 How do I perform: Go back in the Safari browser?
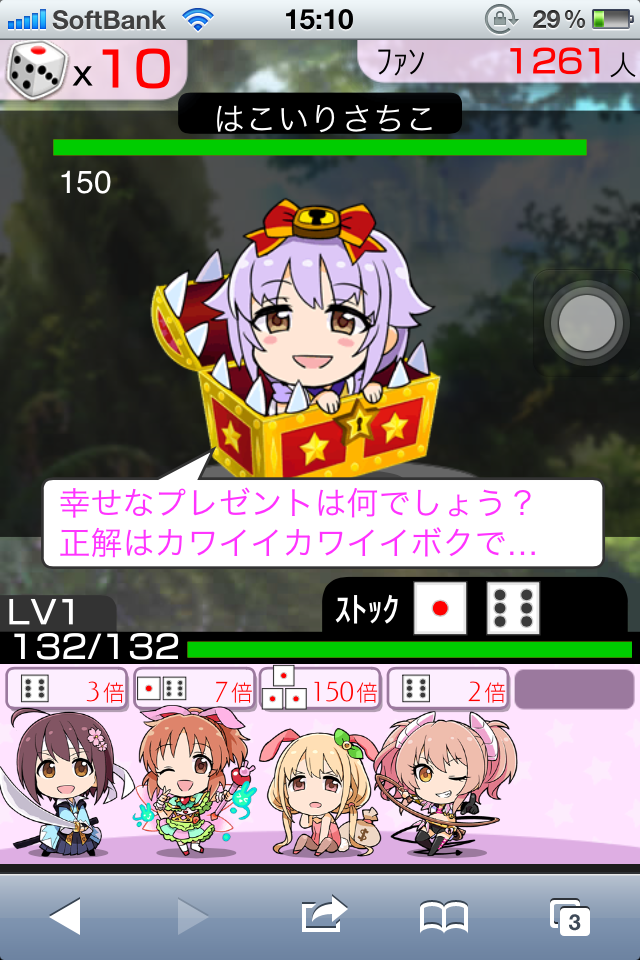[65, 916]
